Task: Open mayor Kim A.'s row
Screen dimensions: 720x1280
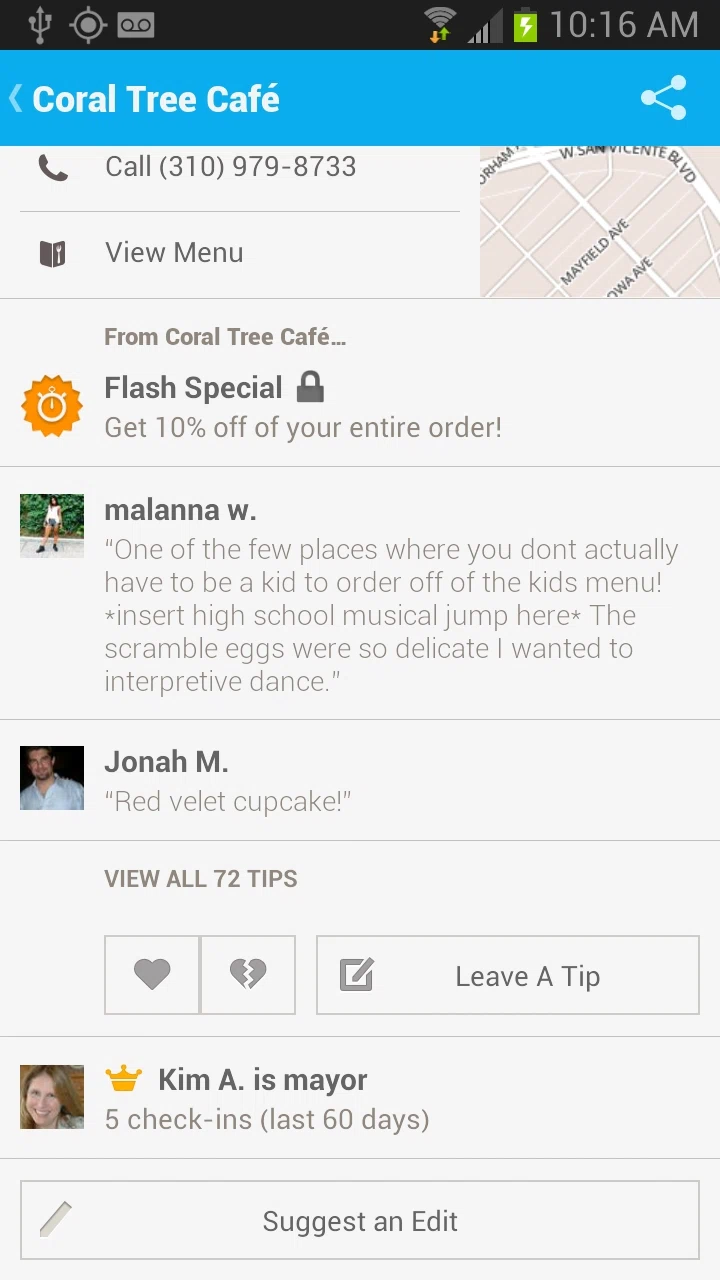Action: (x=360, y=1098)
